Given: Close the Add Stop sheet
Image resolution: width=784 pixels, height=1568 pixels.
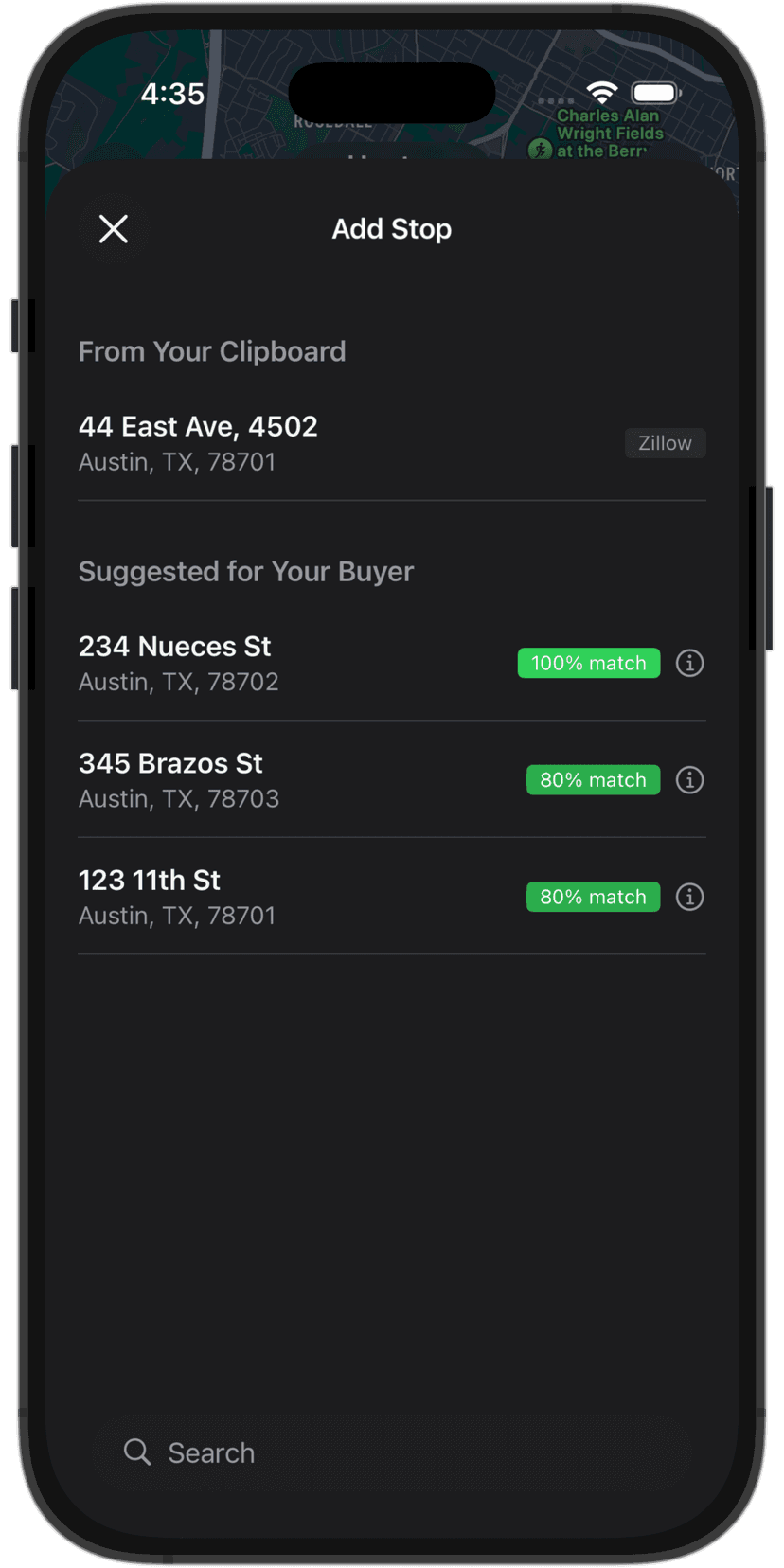Looking at the screenshot, I should point(114,229).
